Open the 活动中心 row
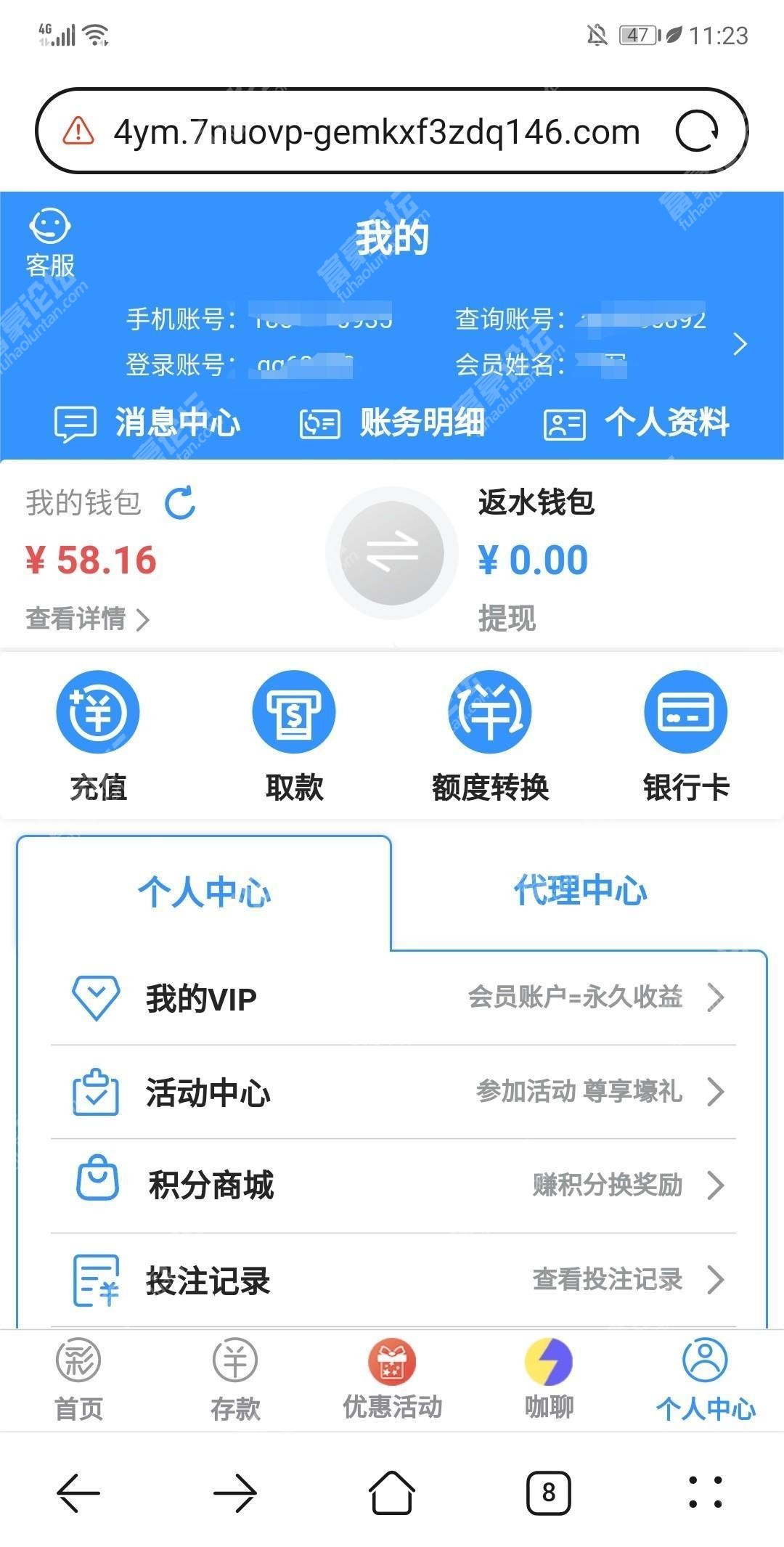 (393, 1092)
